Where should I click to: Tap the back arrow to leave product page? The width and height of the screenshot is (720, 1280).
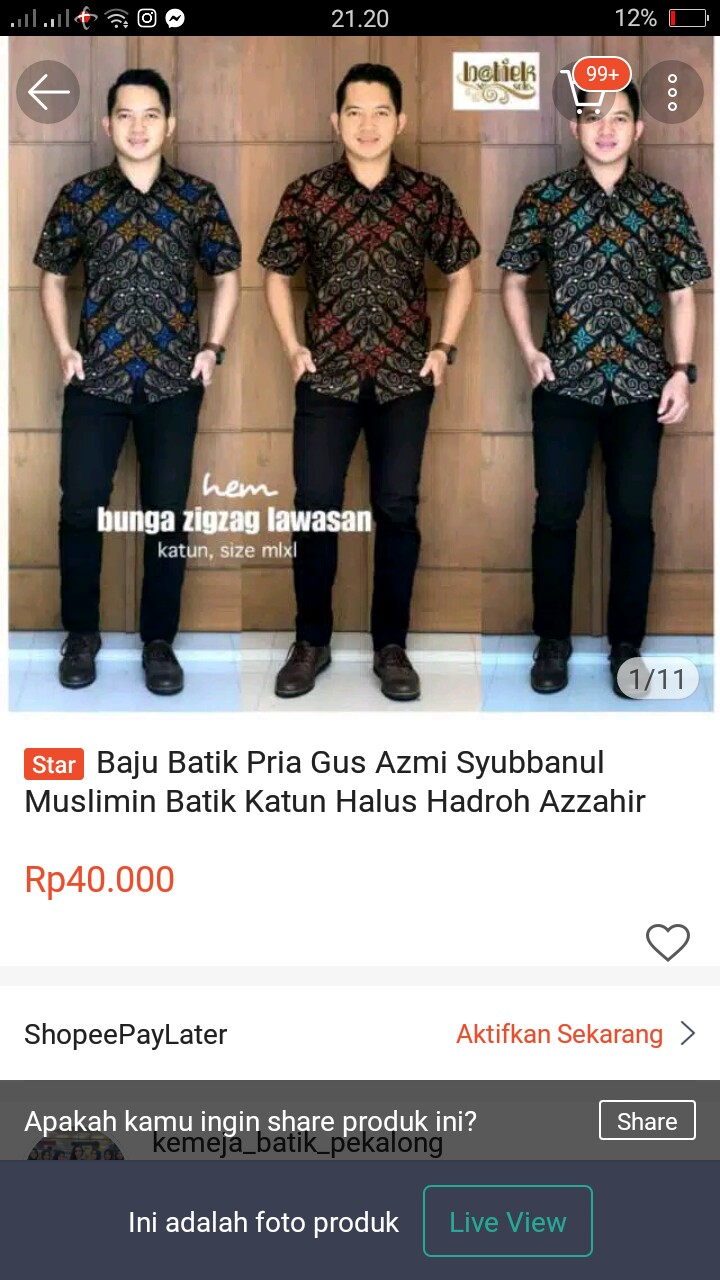click(47, 92)
